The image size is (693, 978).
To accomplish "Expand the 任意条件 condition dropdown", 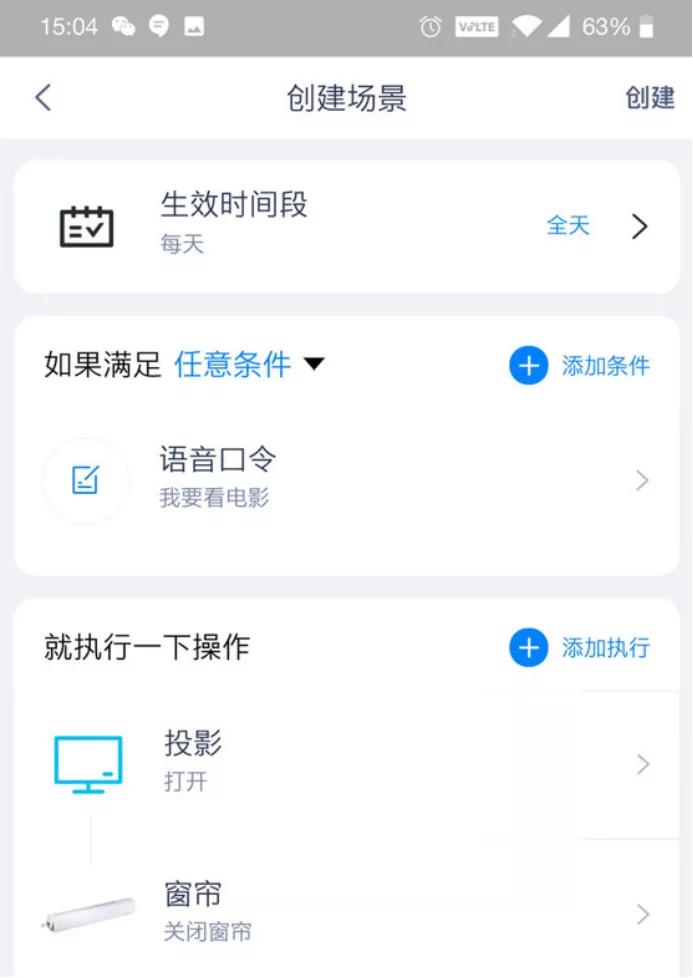I will click(x=250, y=365).
